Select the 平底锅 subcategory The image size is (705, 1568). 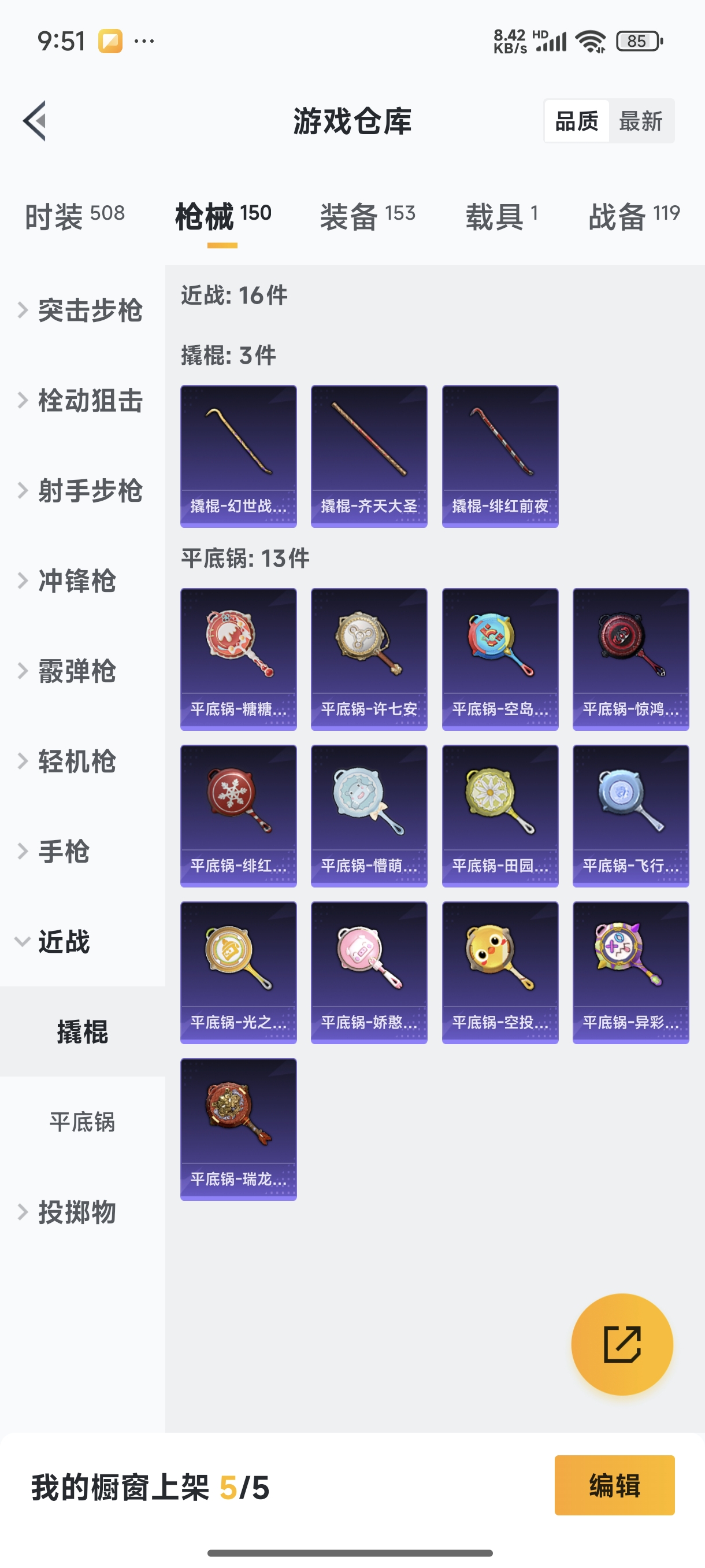pyautogui.click(x=82, y=1121)
